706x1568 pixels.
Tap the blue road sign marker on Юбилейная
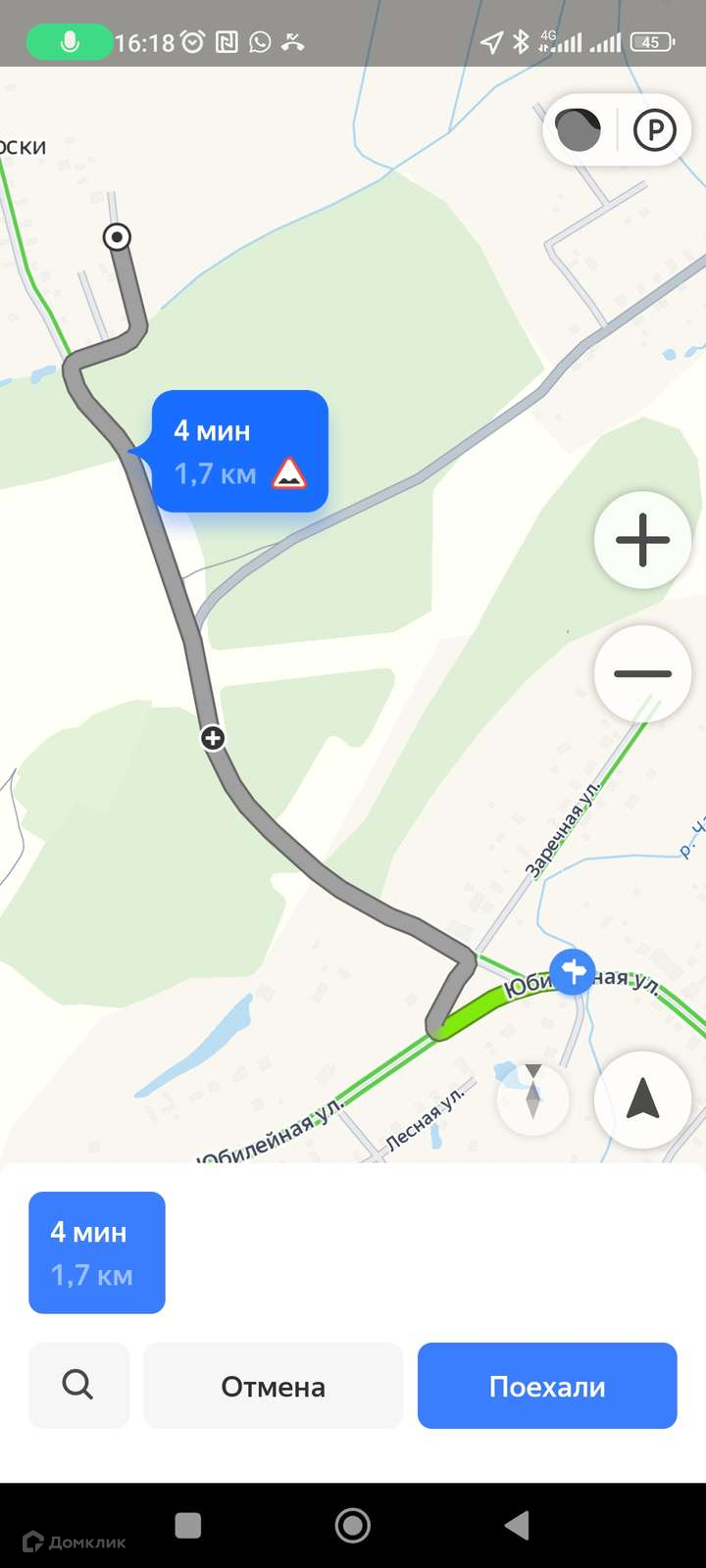pyautogui.click(x=572, y=972)
